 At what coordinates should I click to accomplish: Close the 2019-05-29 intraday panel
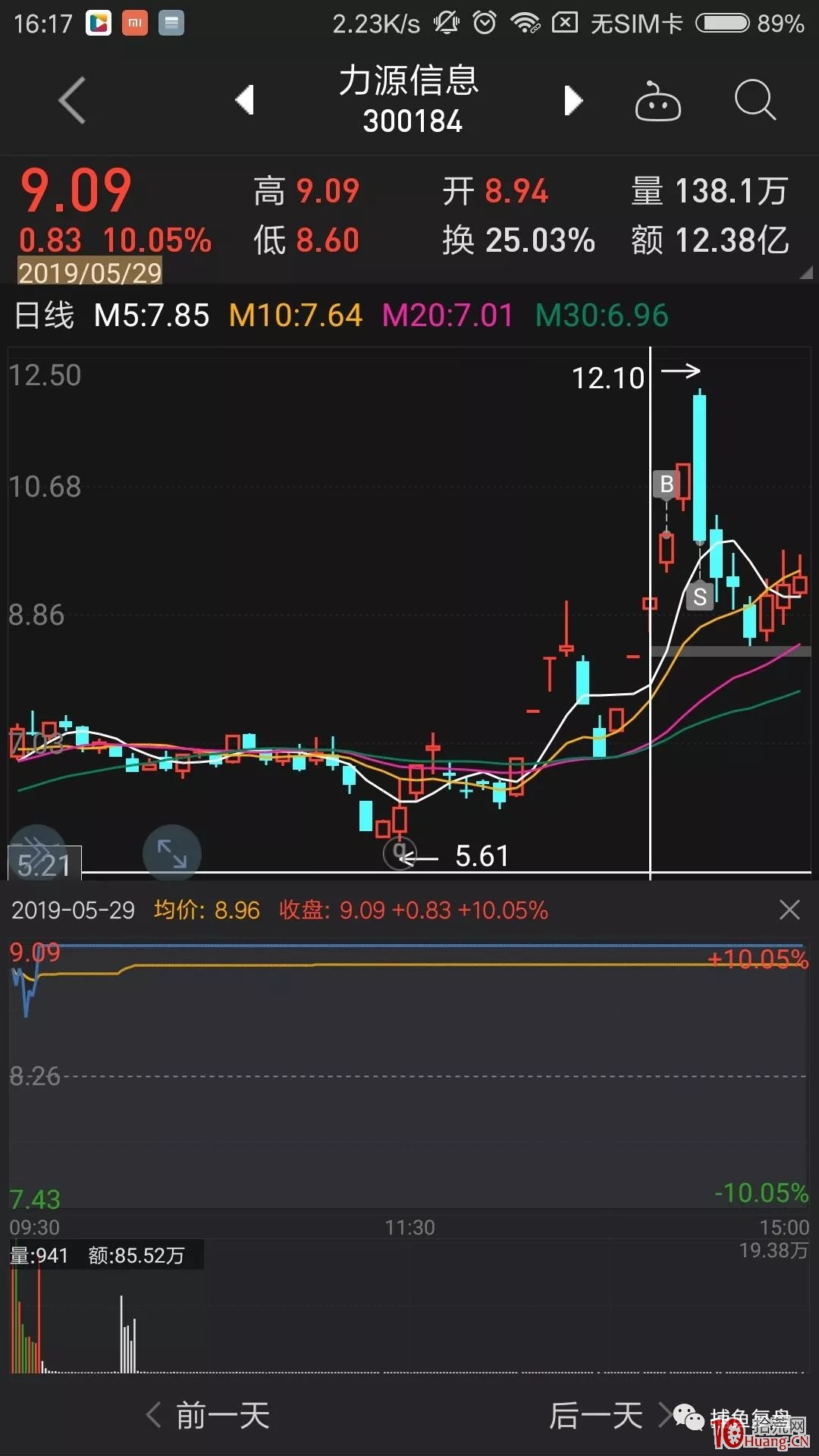click(x=789, y=910)
